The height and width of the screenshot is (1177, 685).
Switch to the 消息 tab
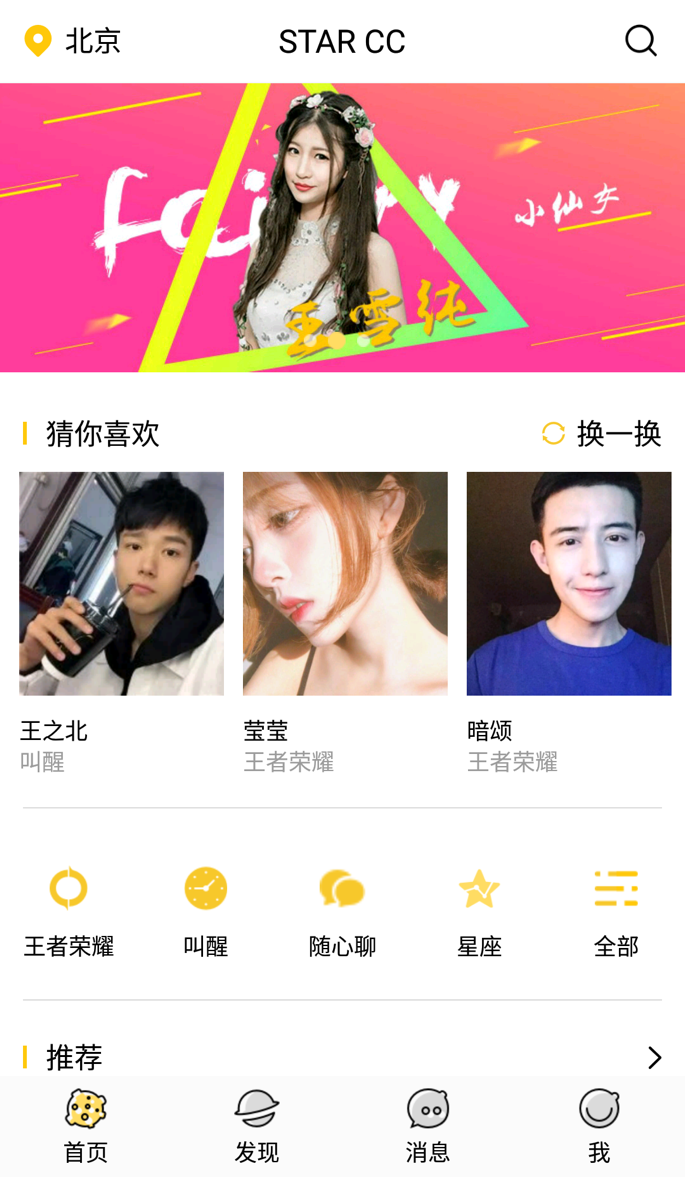428,1127
